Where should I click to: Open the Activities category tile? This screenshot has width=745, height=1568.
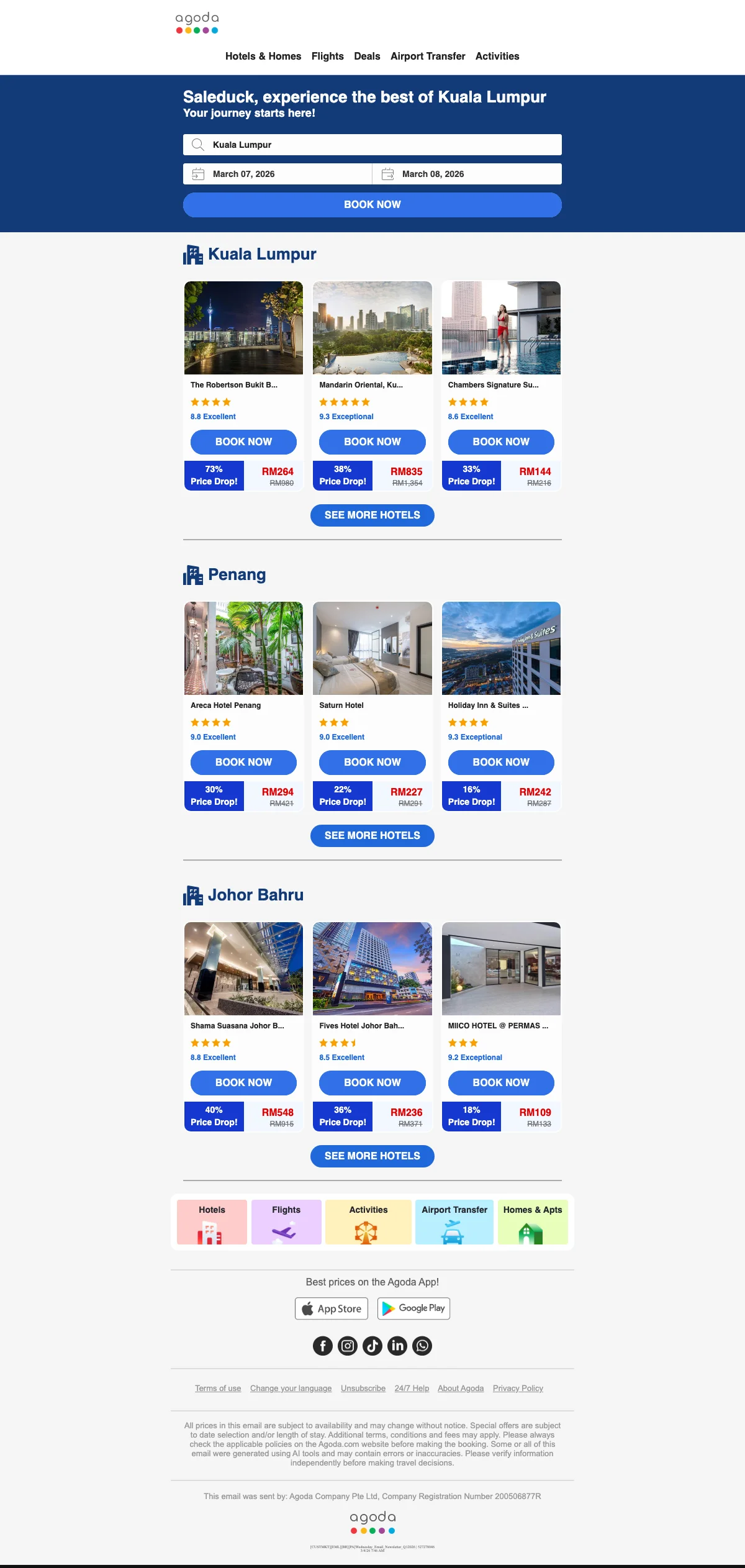368,1222
